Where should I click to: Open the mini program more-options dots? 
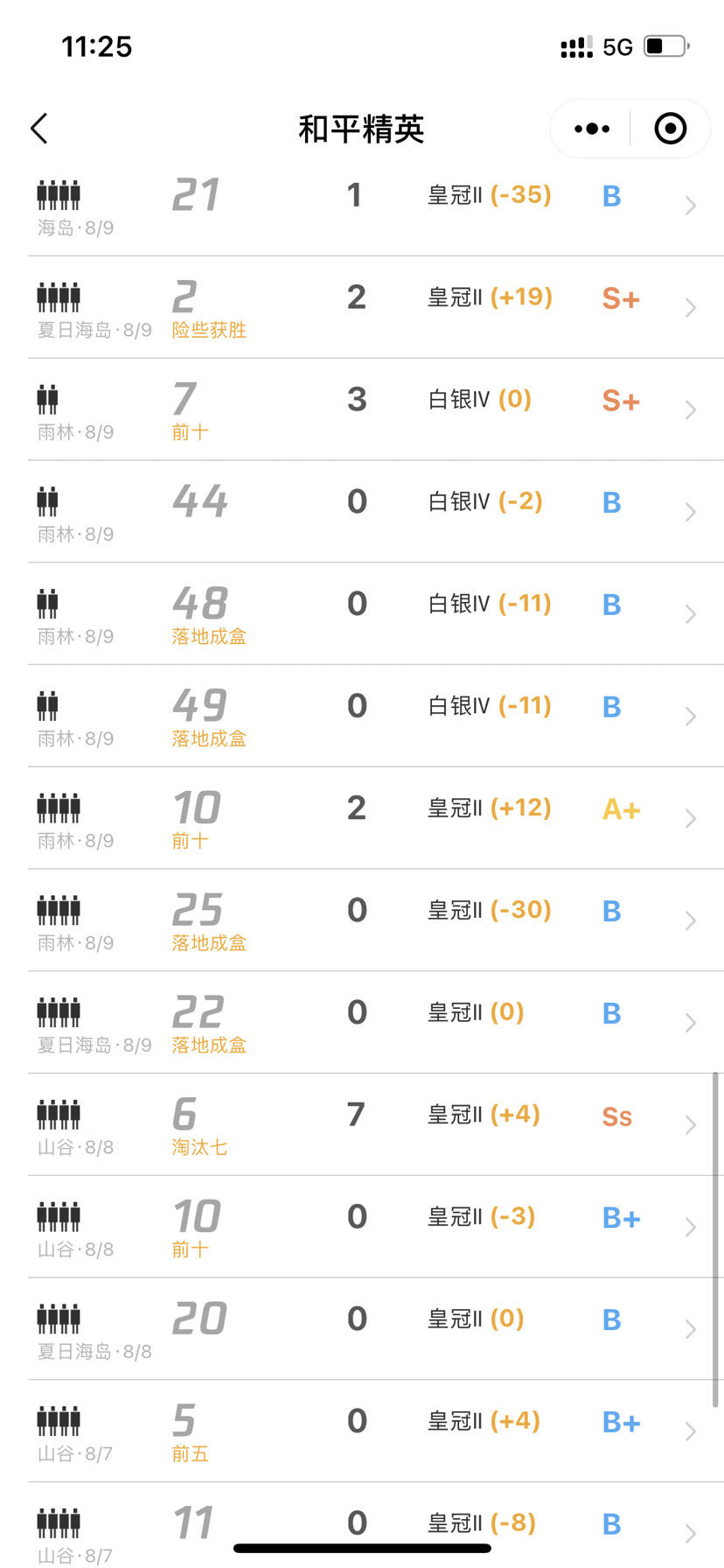[x=592, y=129]
